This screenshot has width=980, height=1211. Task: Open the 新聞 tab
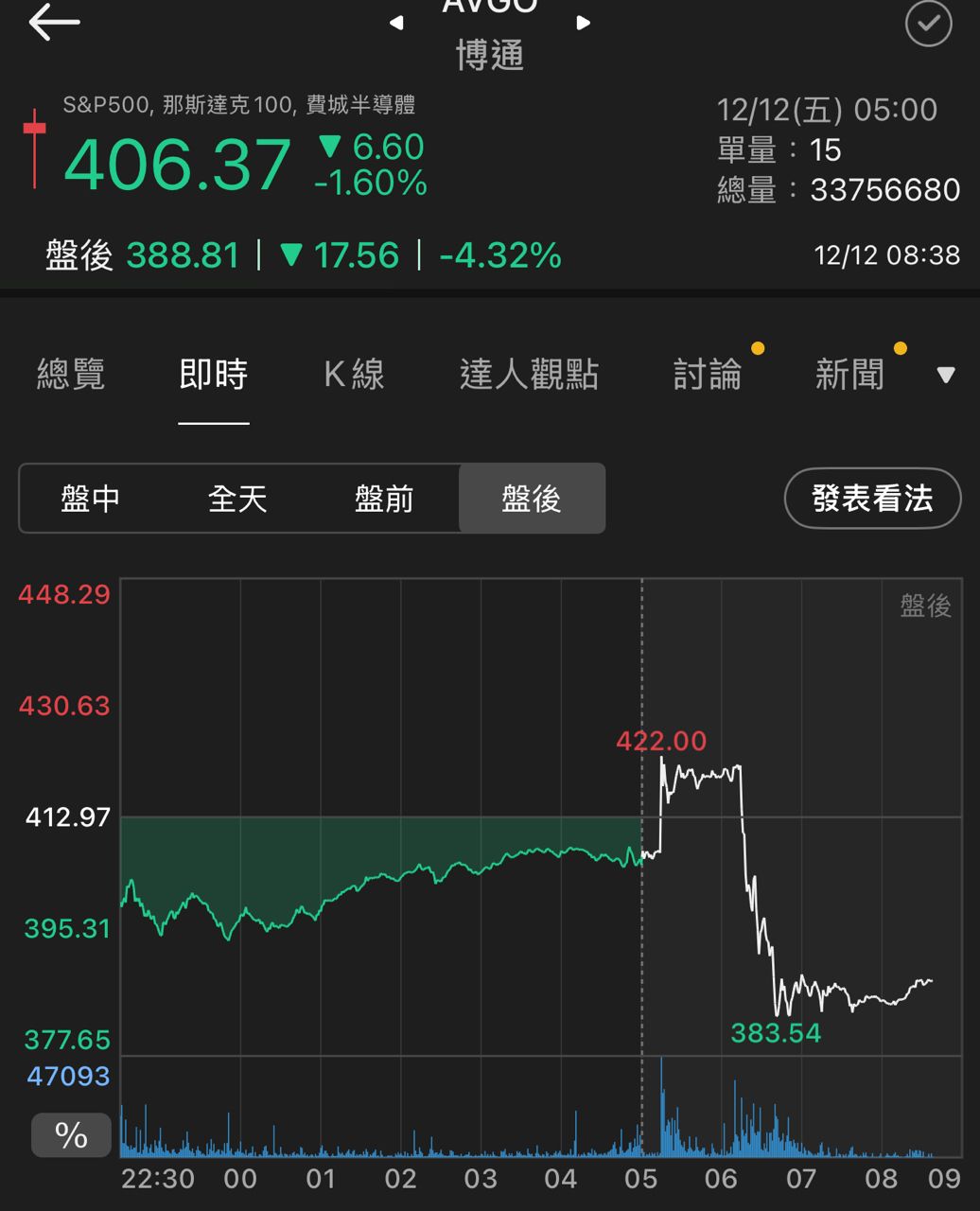[849, 375]
